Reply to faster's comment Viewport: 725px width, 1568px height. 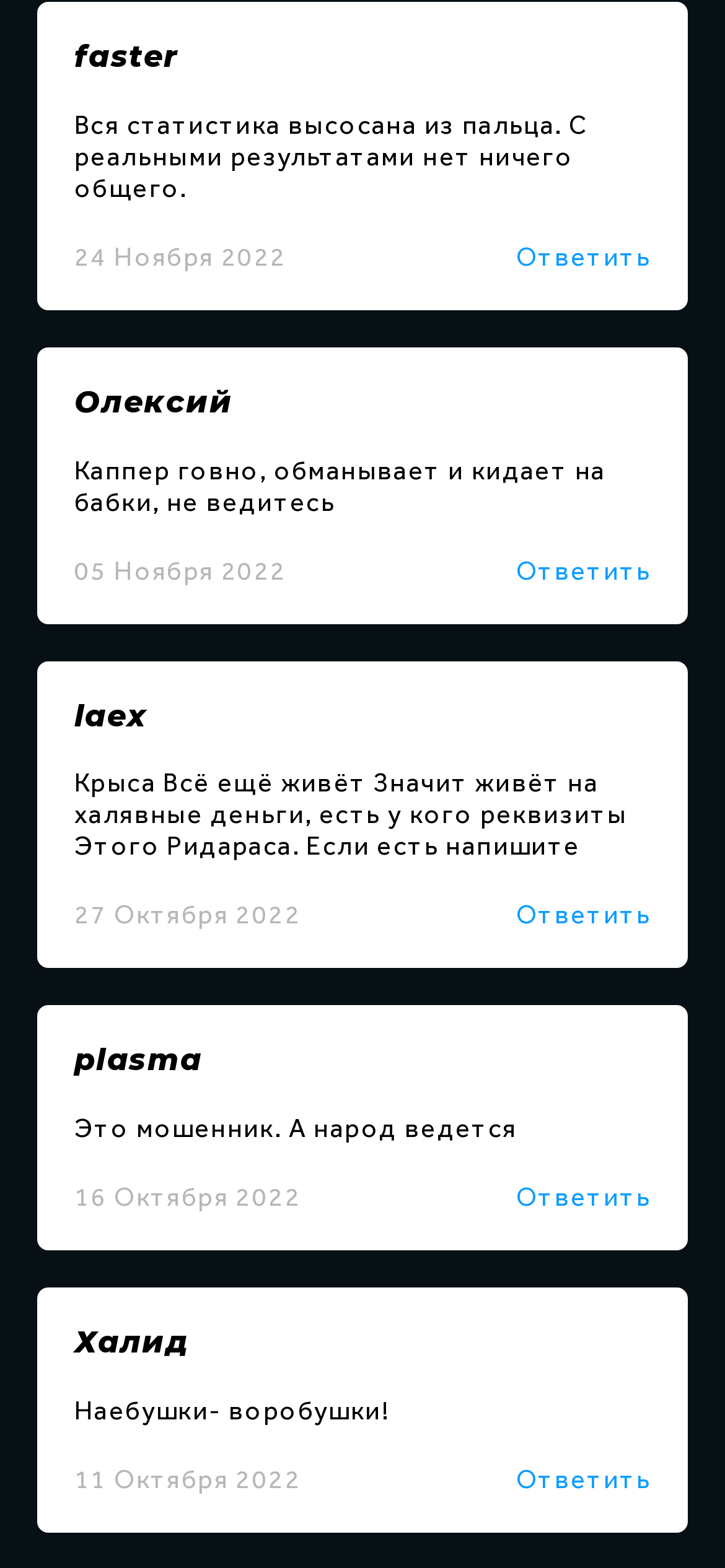click(x=583, y=258)
